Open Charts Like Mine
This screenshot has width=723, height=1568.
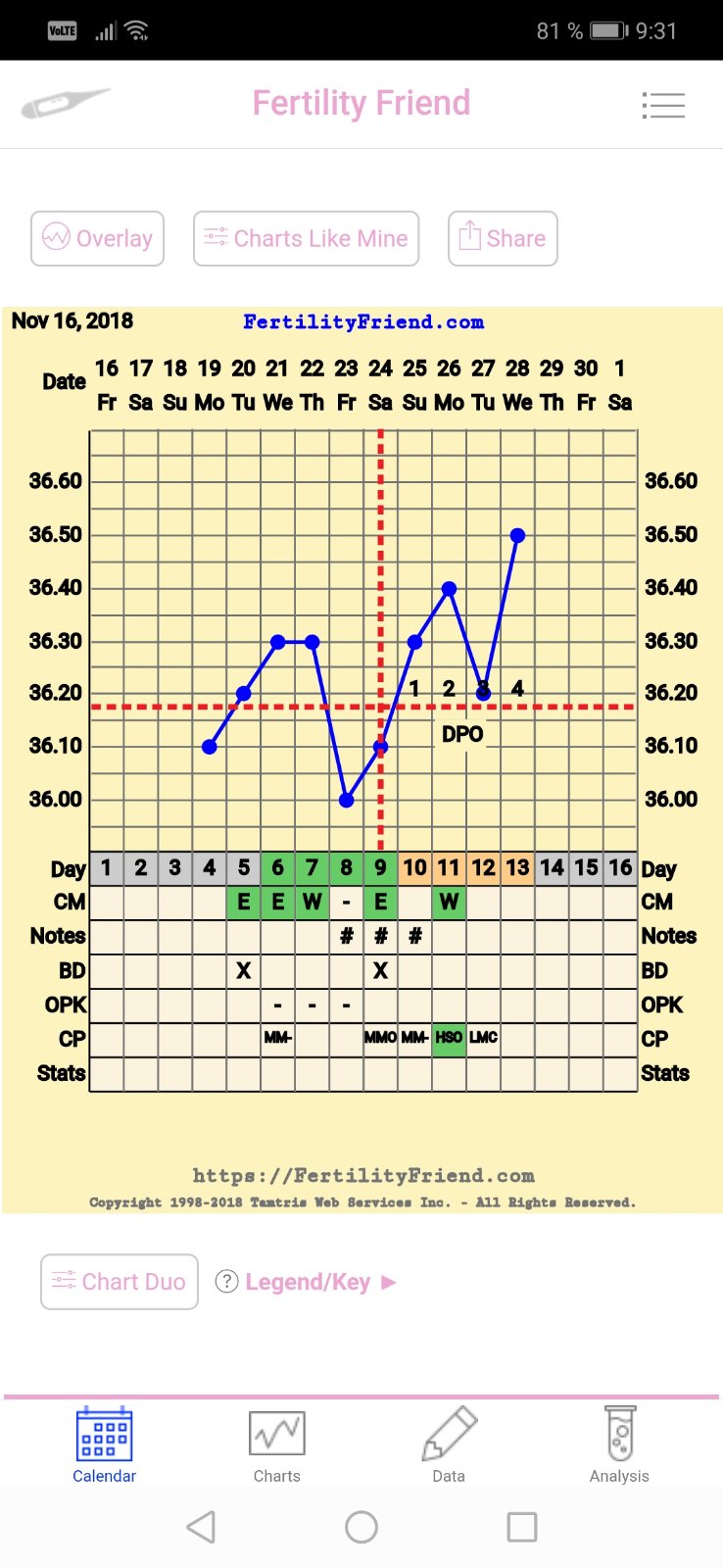coord(306,238)
